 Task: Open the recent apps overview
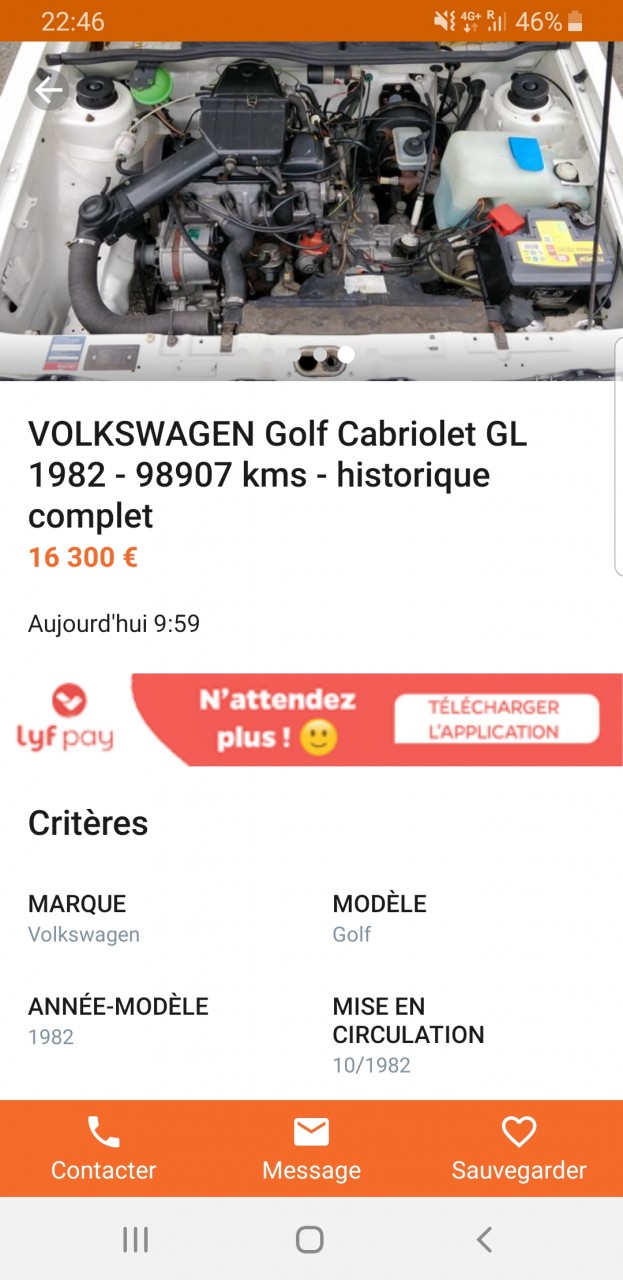135,1240
